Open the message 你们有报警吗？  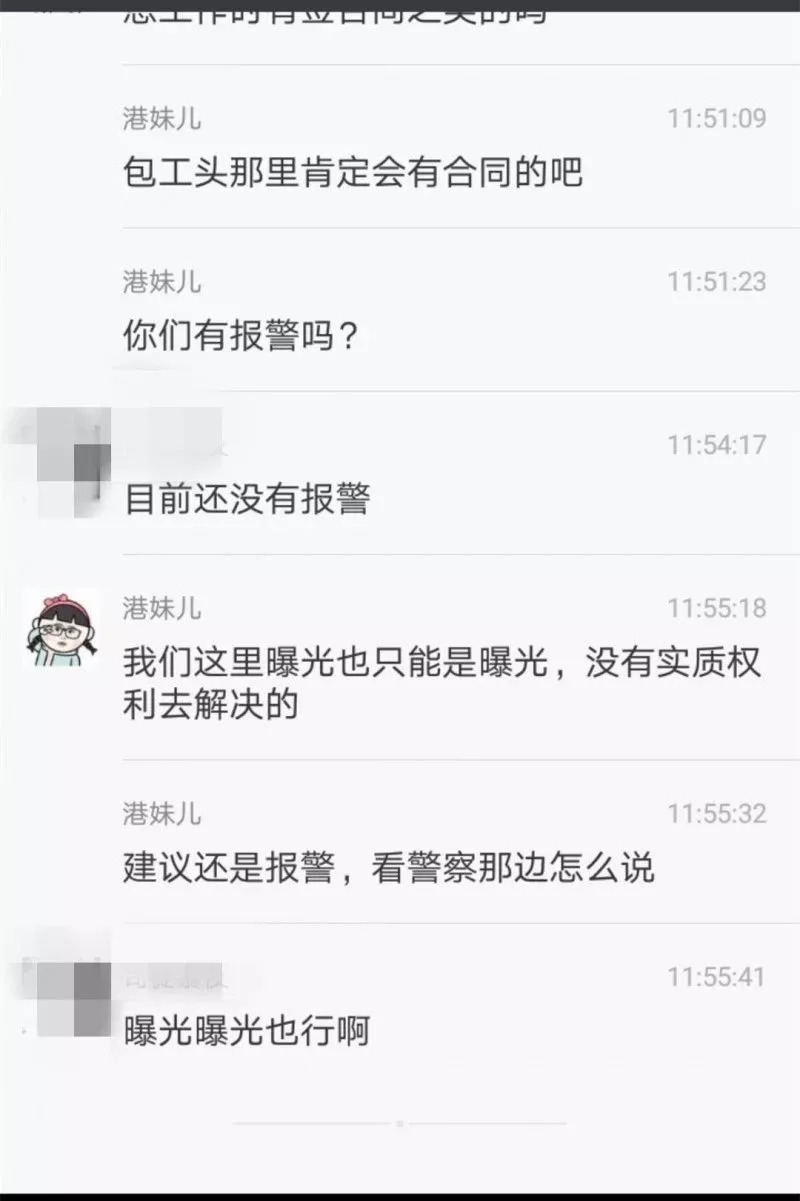point(240,336)
